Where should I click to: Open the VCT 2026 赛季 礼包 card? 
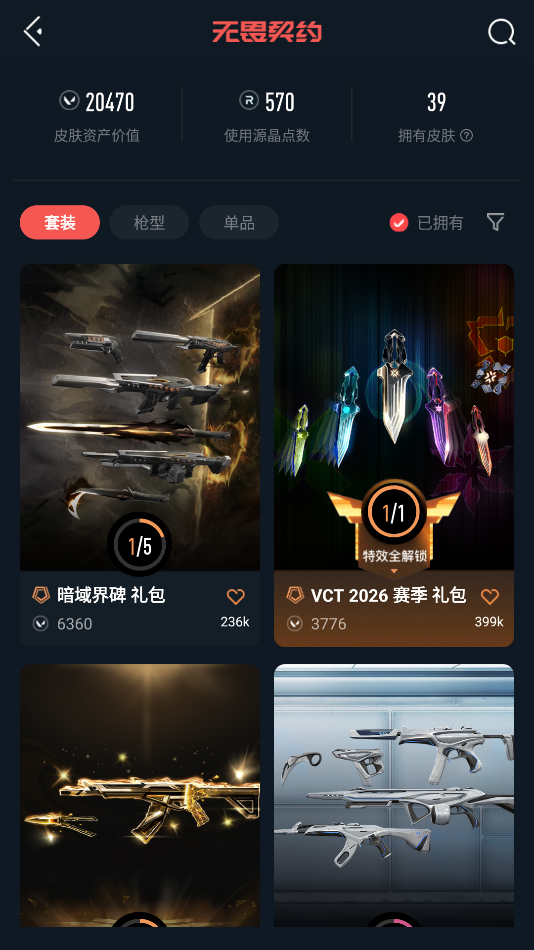coord(394,456)
